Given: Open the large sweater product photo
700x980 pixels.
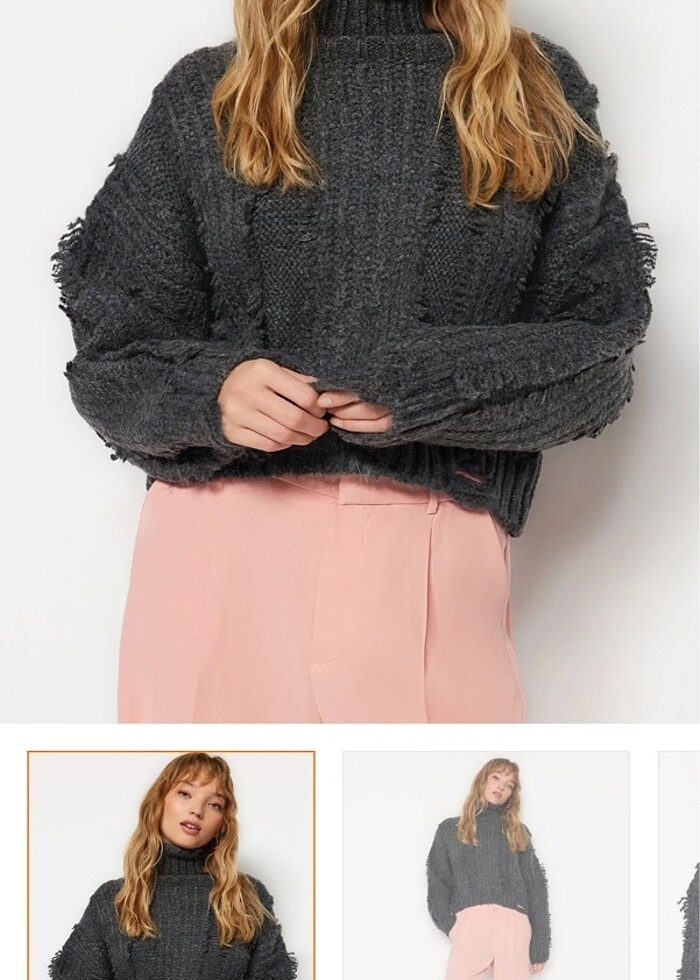Looking at the screenshot, I should pos(350,360).
